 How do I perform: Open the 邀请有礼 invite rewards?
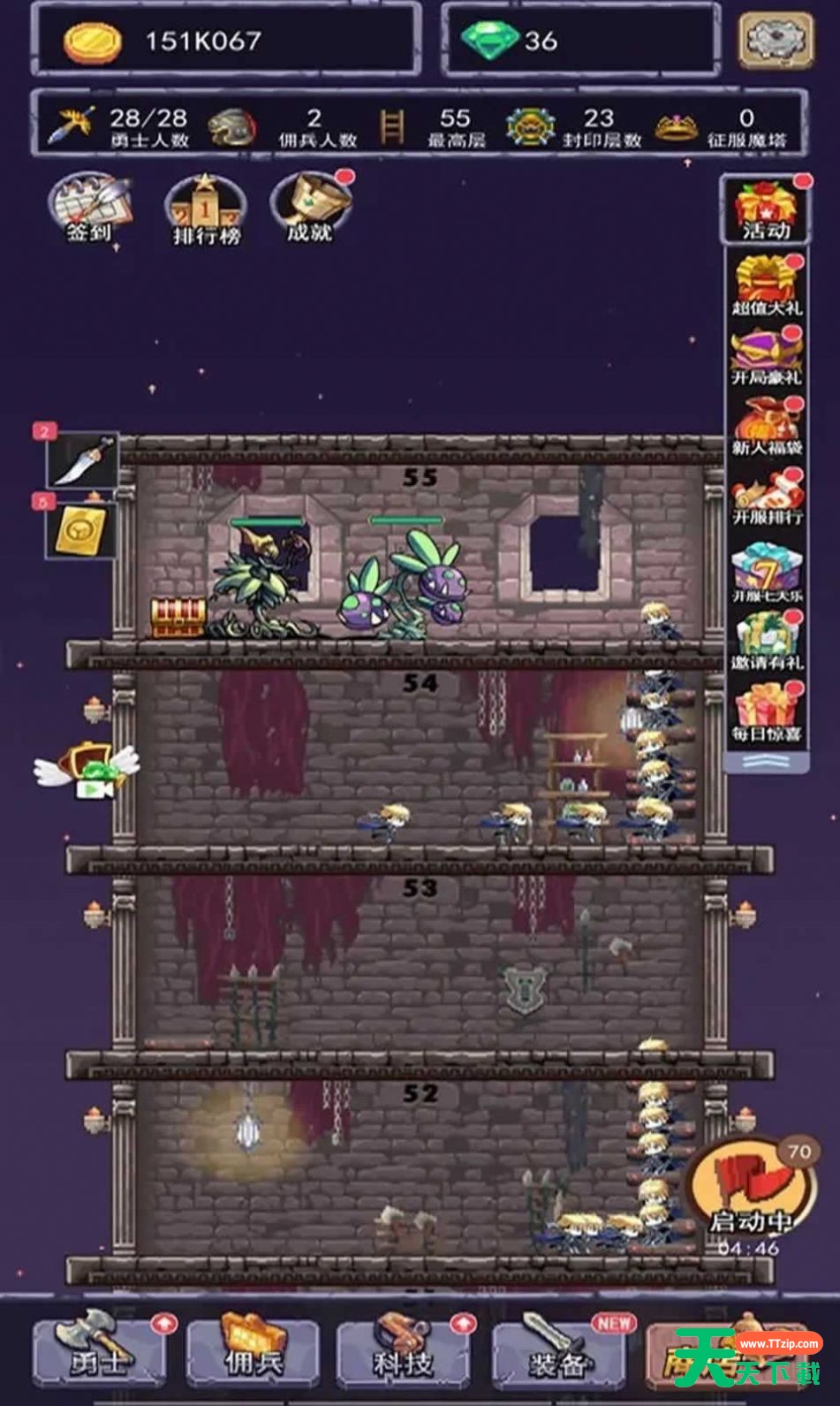tap(766, 640)
